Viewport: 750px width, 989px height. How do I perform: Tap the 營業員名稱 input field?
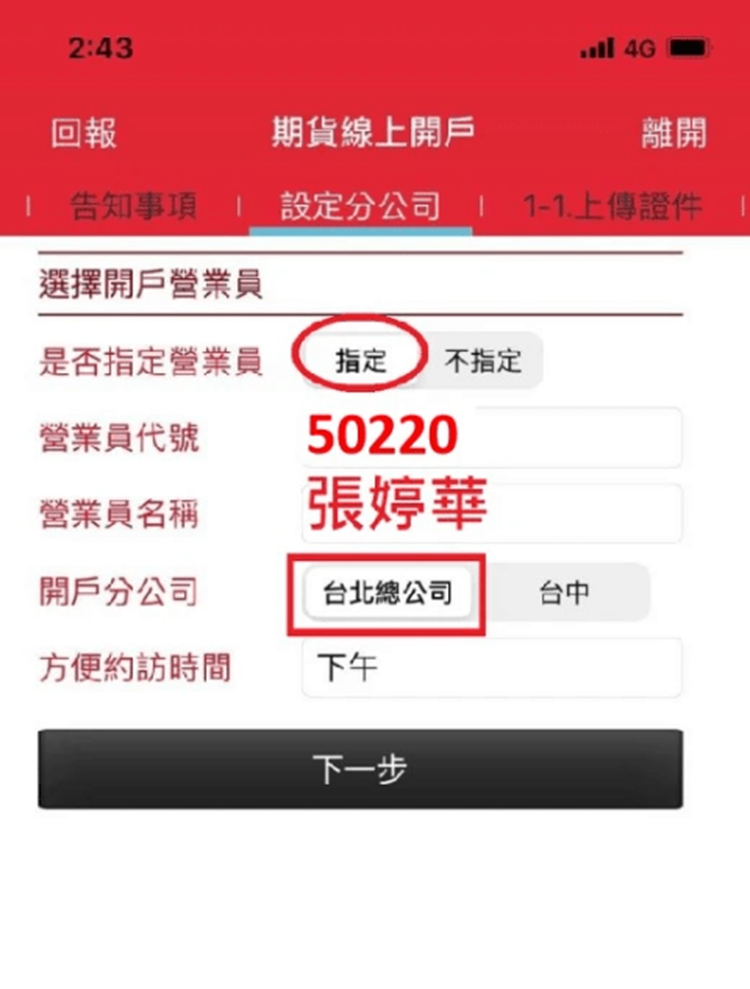click(x=491, y=512)
